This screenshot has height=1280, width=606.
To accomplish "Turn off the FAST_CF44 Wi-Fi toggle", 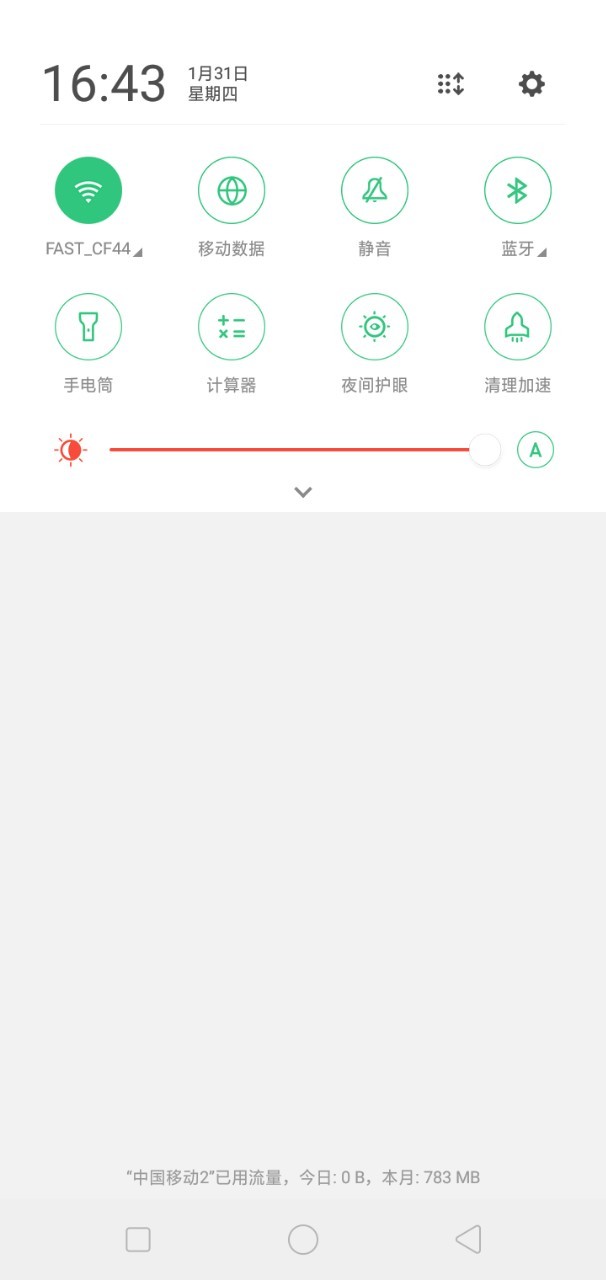I will [88, 190].
